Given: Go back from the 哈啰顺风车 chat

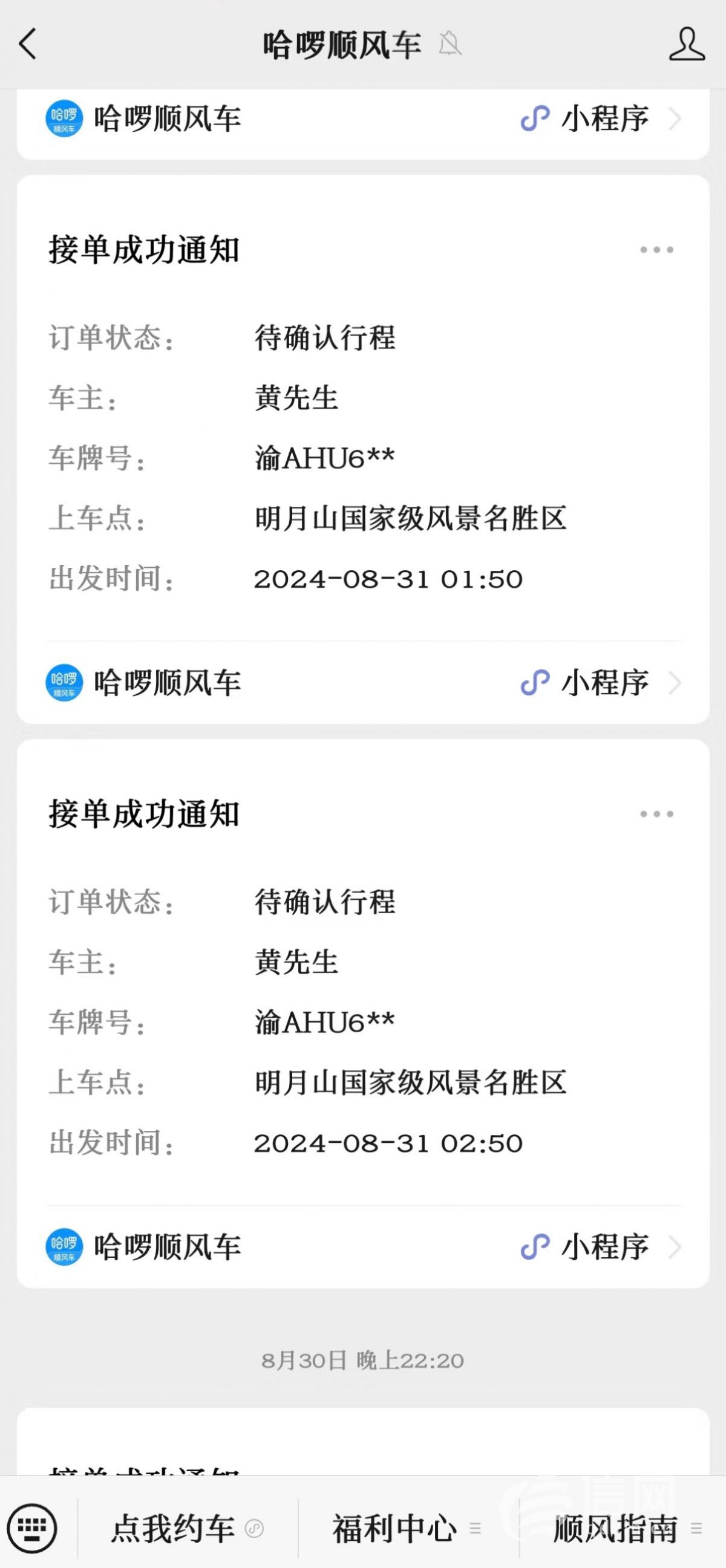Looking at the screenshot, I should click(x=28, y=44).
